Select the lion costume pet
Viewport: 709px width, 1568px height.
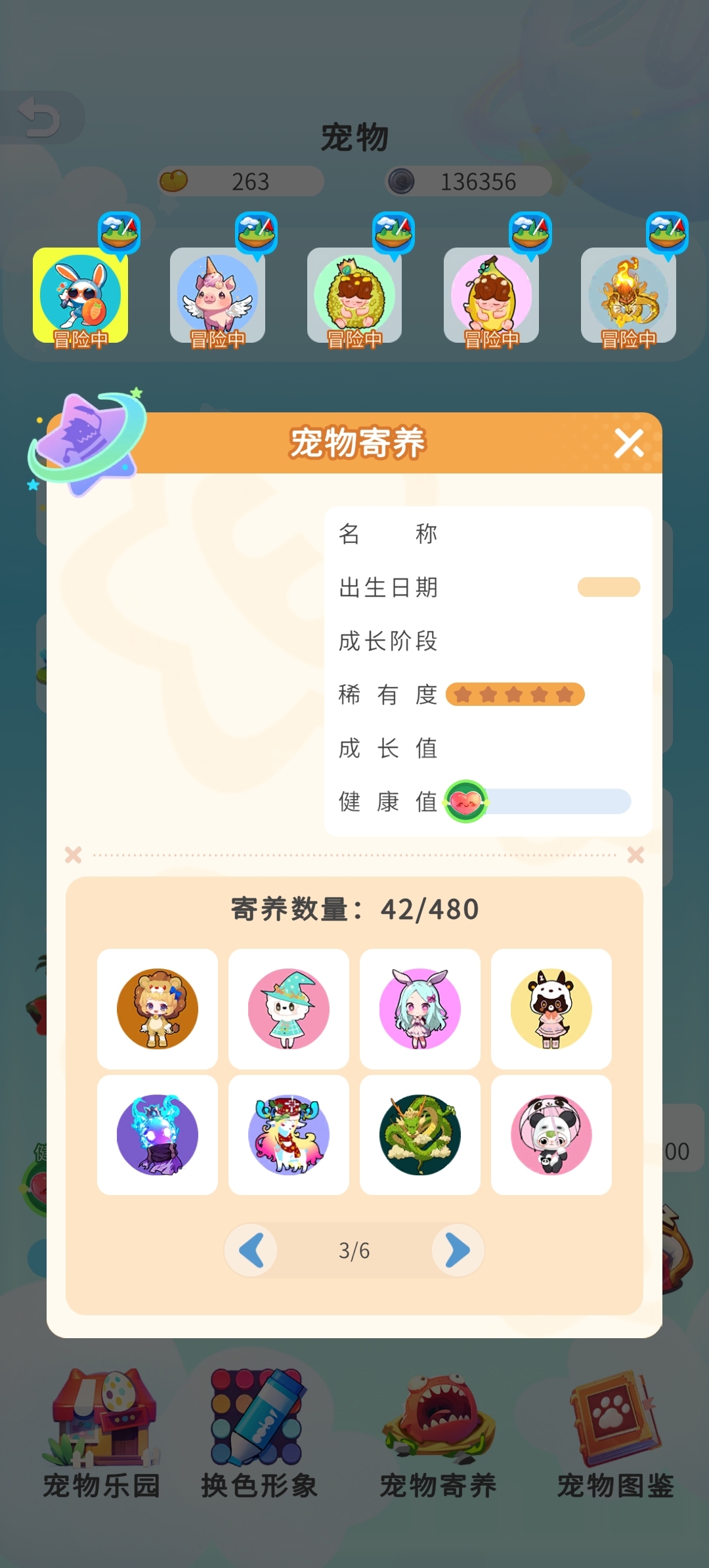tap(158, 1009)
